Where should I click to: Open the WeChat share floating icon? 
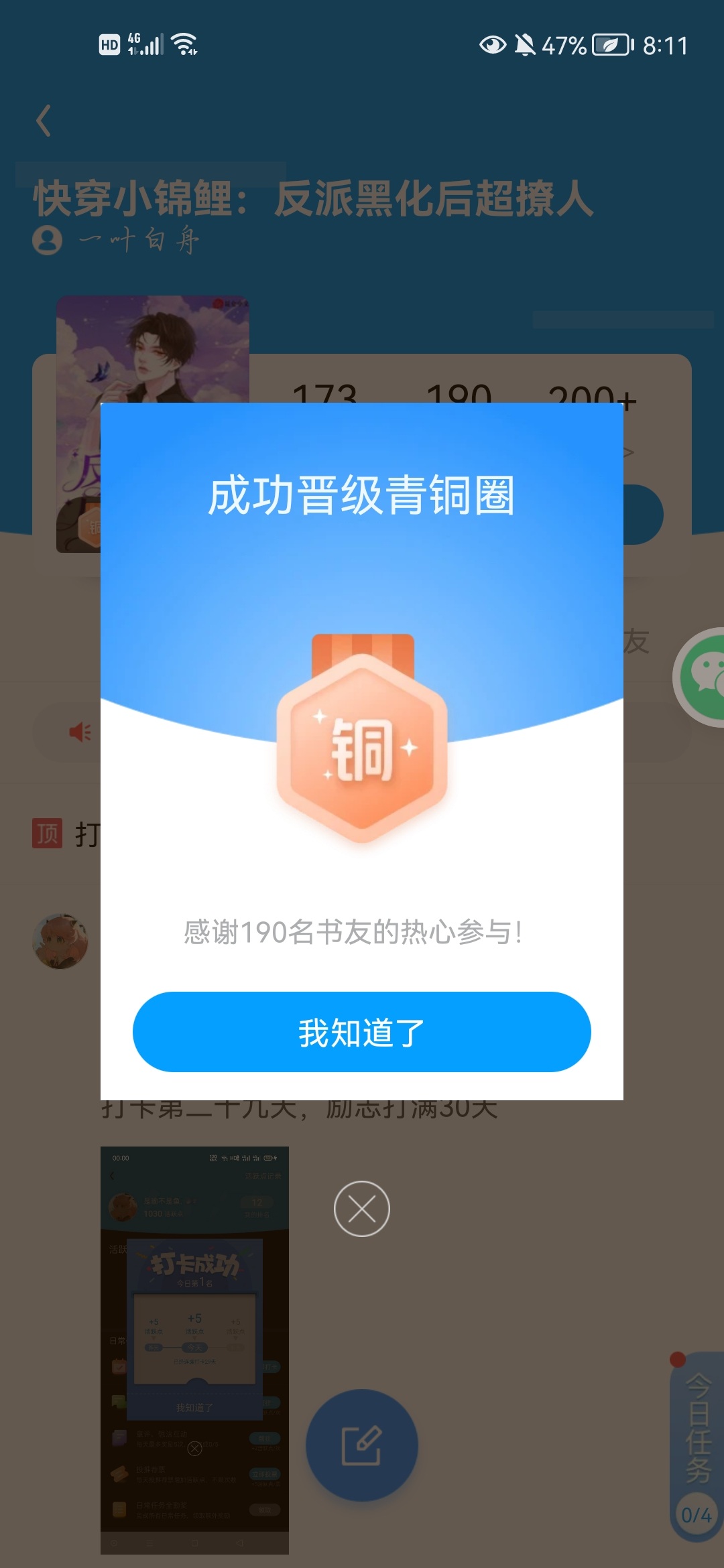point(700,677)
